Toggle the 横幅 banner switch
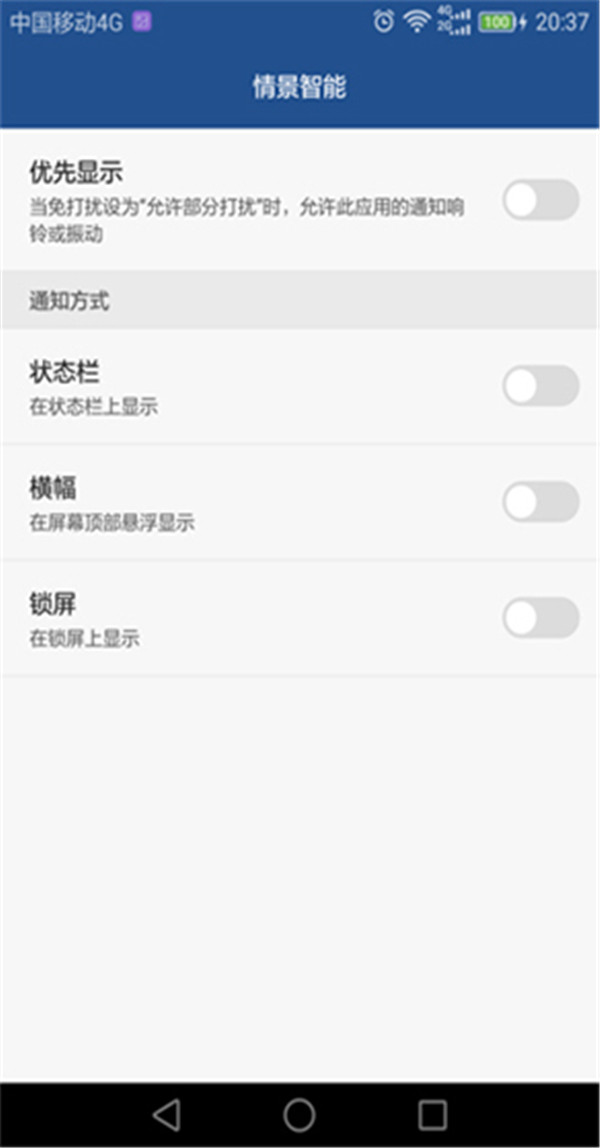The height and width of the screenshot is (1148, 600). 540,502
